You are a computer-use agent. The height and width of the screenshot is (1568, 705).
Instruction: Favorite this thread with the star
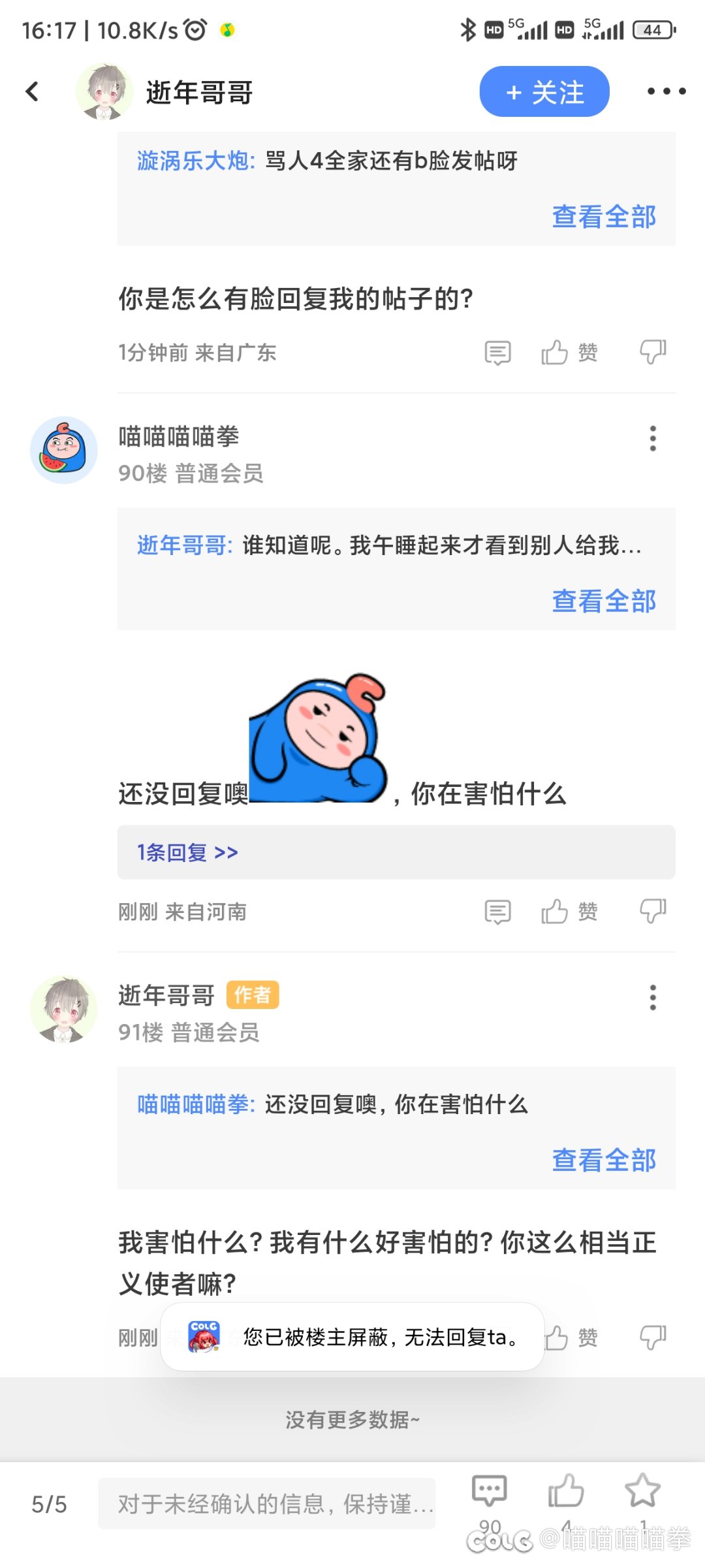coord(642,1492)
